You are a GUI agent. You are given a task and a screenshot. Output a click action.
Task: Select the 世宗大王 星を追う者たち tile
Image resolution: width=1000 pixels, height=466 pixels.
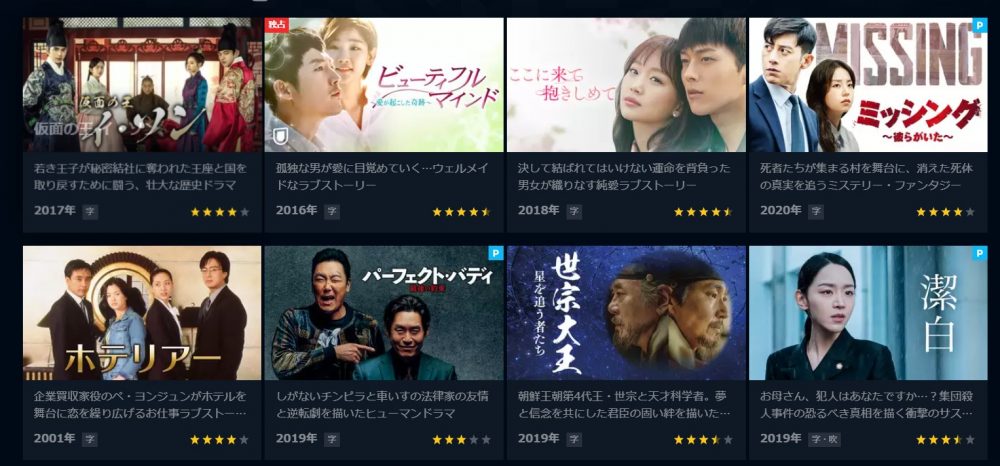[x=626, y=313]
